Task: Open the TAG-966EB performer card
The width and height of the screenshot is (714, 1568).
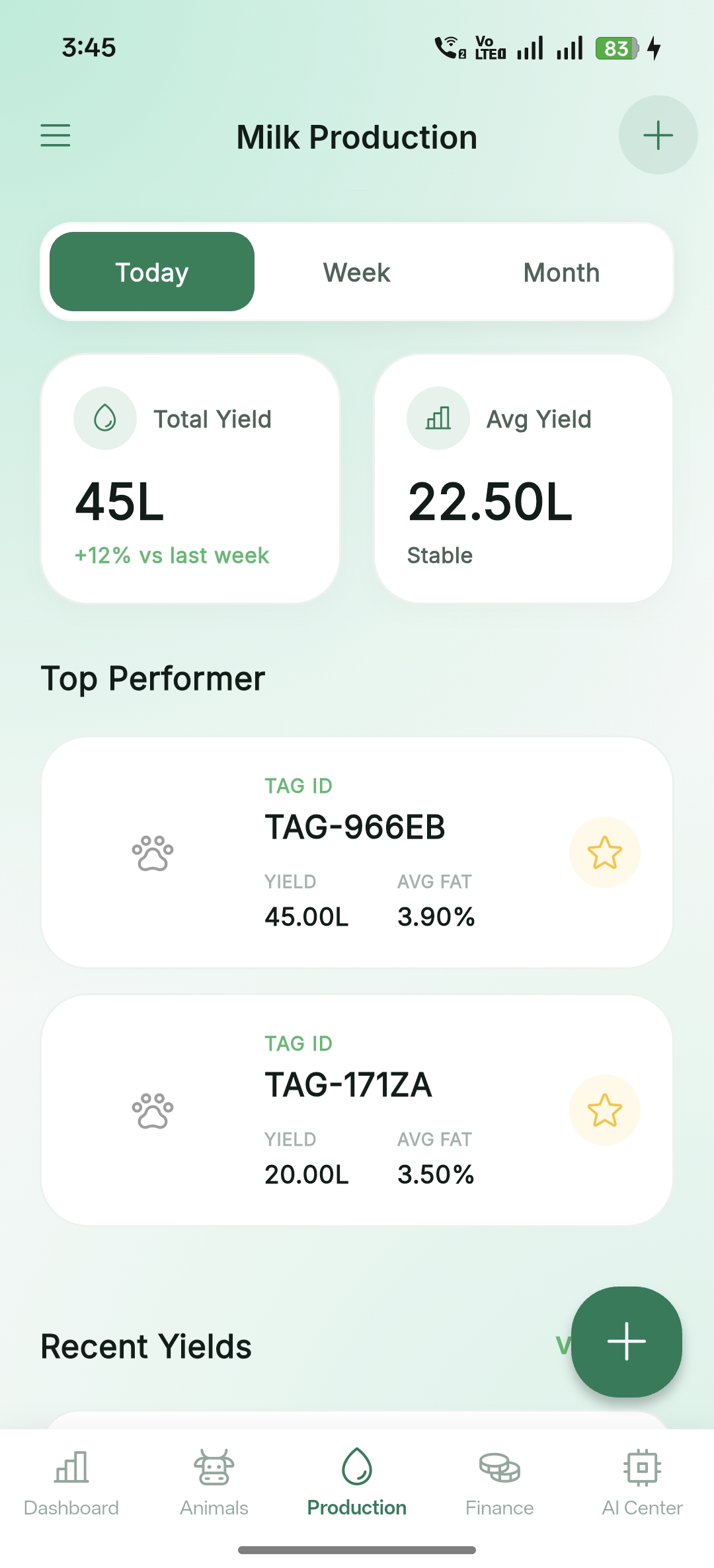Action: (x=357, y=852)
